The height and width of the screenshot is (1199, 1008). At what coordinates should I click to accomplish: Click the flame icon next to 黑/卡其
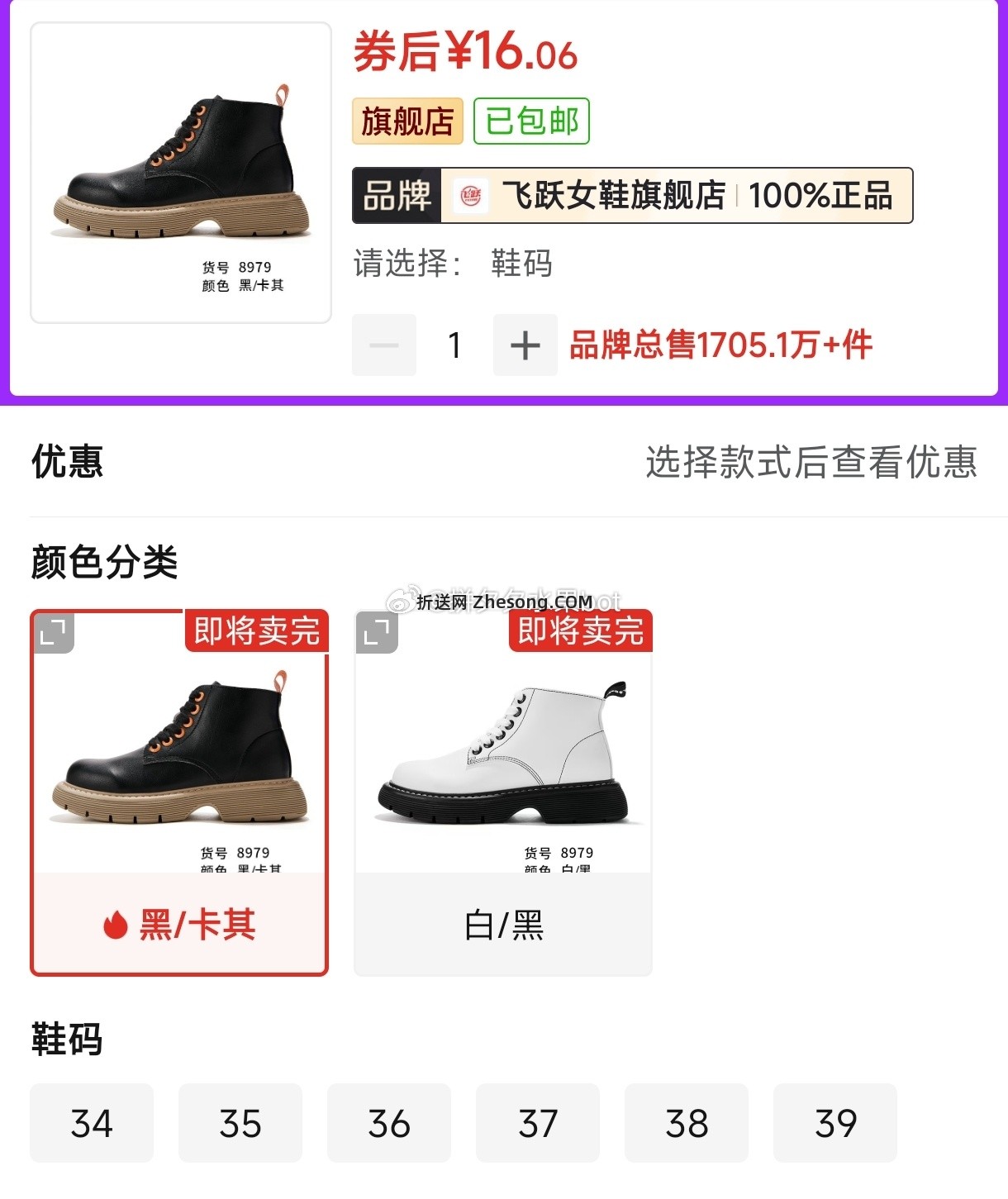click(x=112, y=925)
